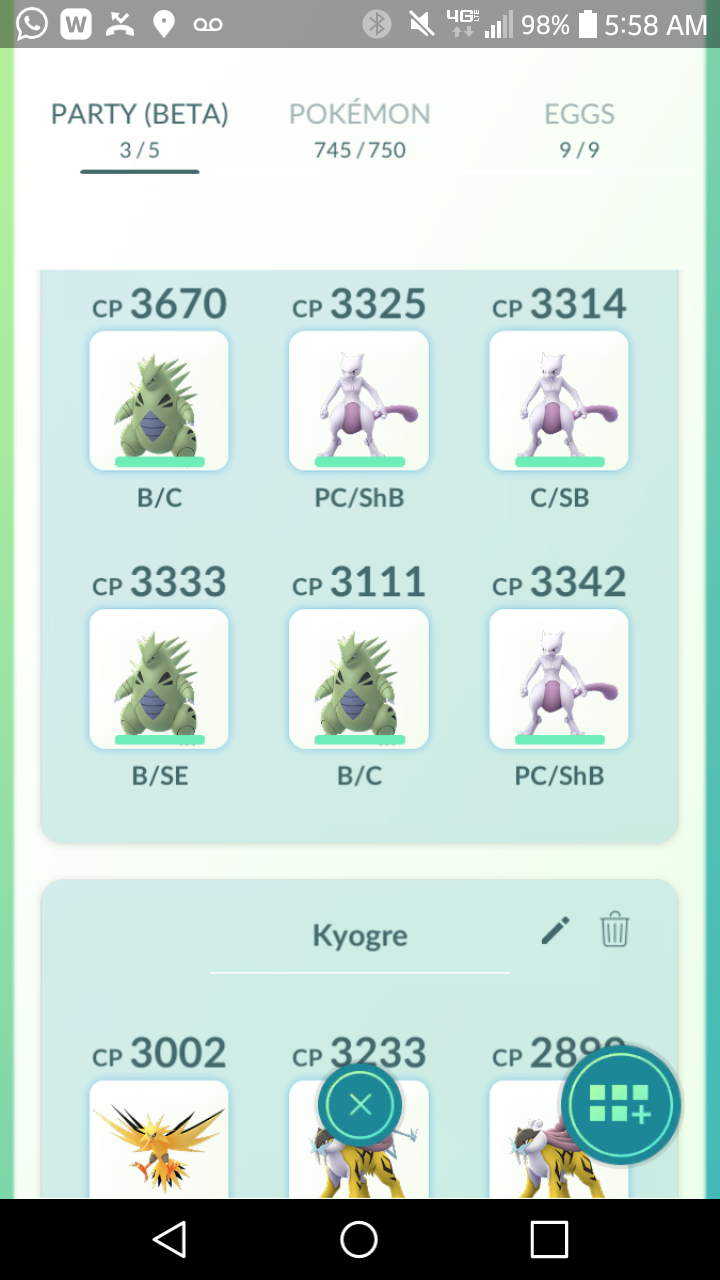Open the CP 3325 Mewtwo
Image resolution: width=720 pixels, height=1280 pixels.
[359, 401]
